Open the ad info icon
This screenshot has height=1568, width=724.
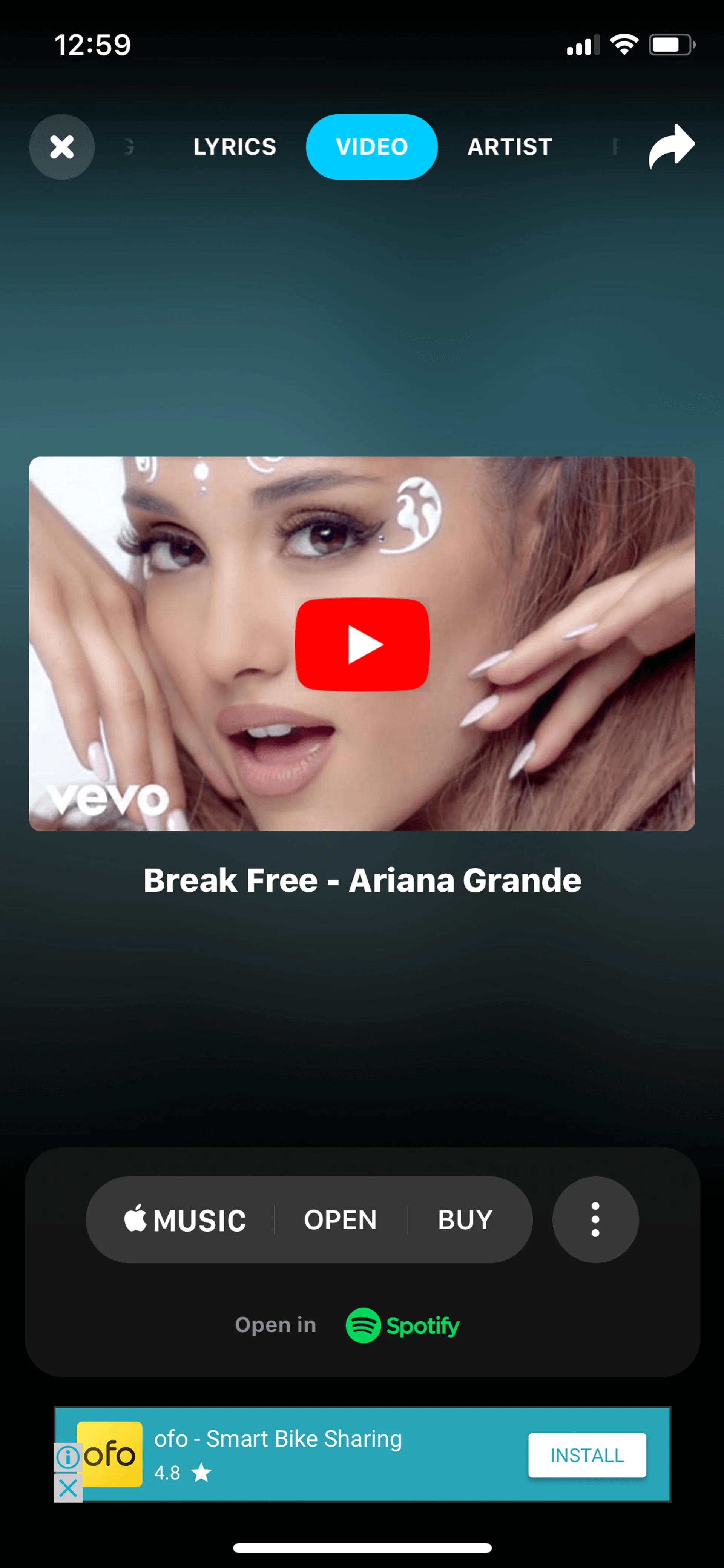point(68,1457)
